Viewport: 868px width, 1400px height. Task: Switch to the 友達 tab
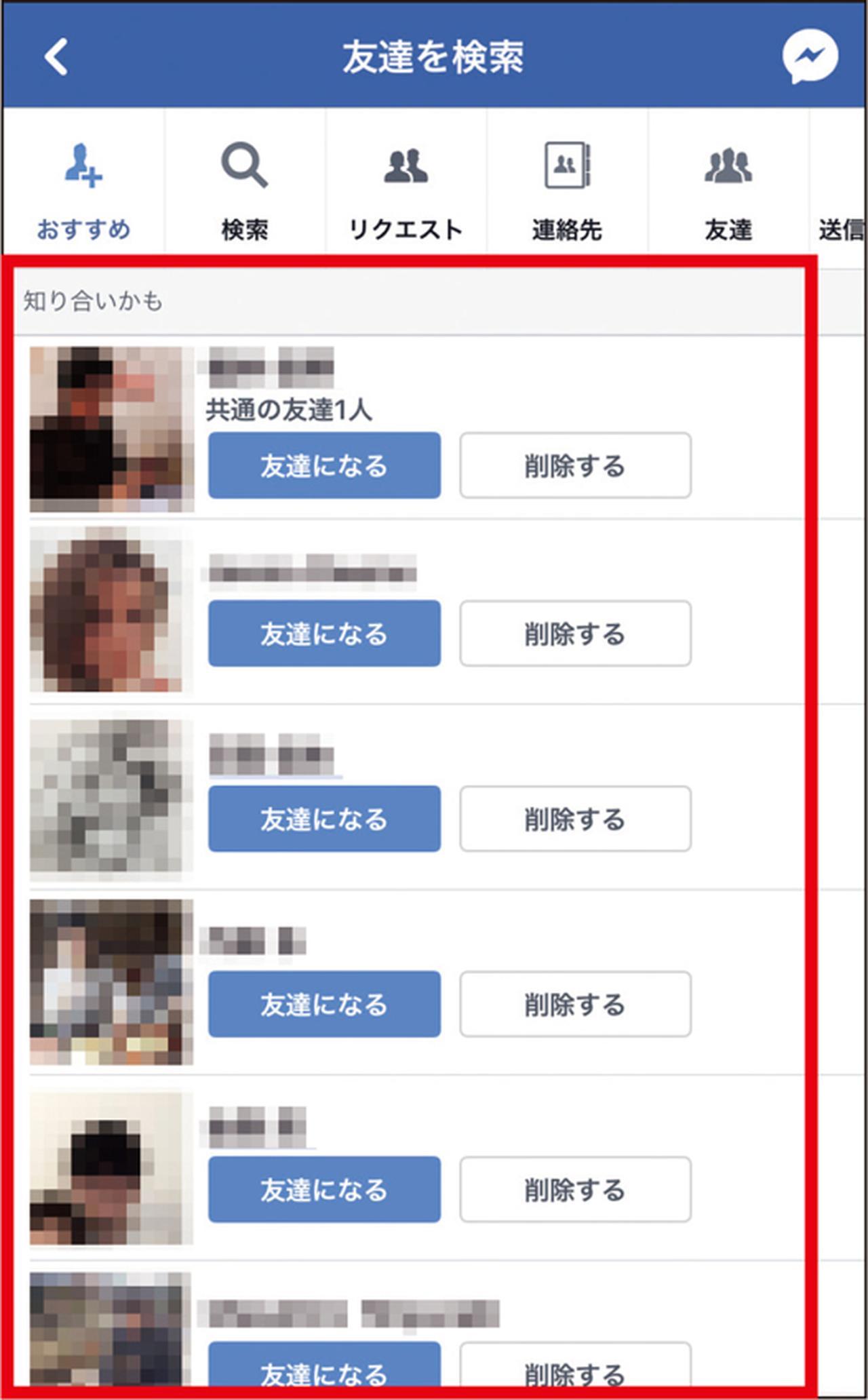coord(728,191)
